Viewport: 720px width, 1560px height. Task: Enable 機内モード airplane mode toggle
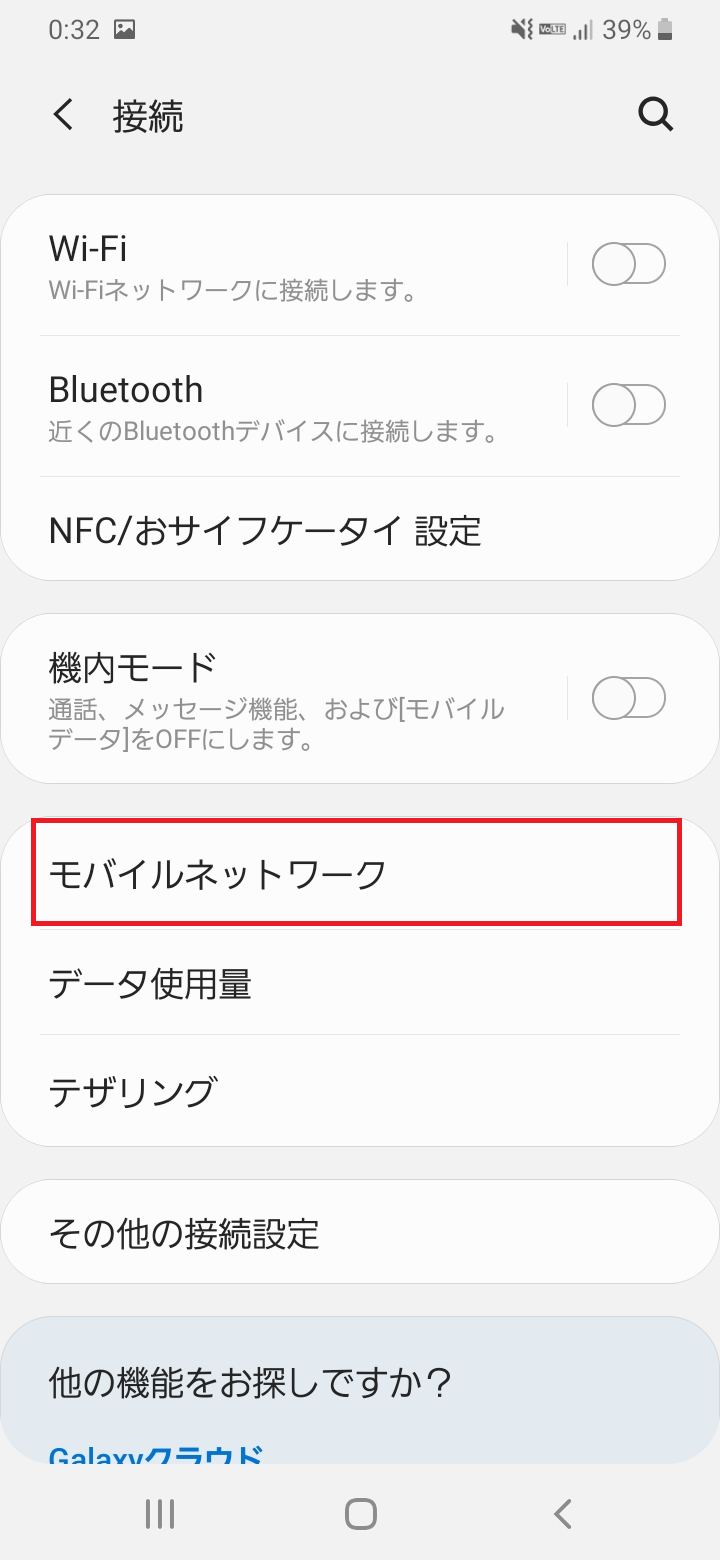(629, 697)
